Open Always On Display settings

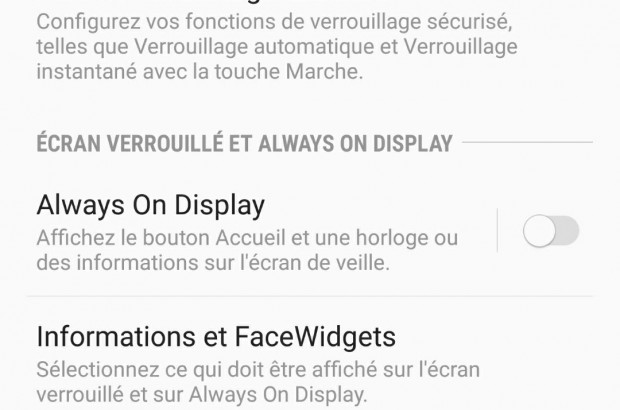coord(250,234)
